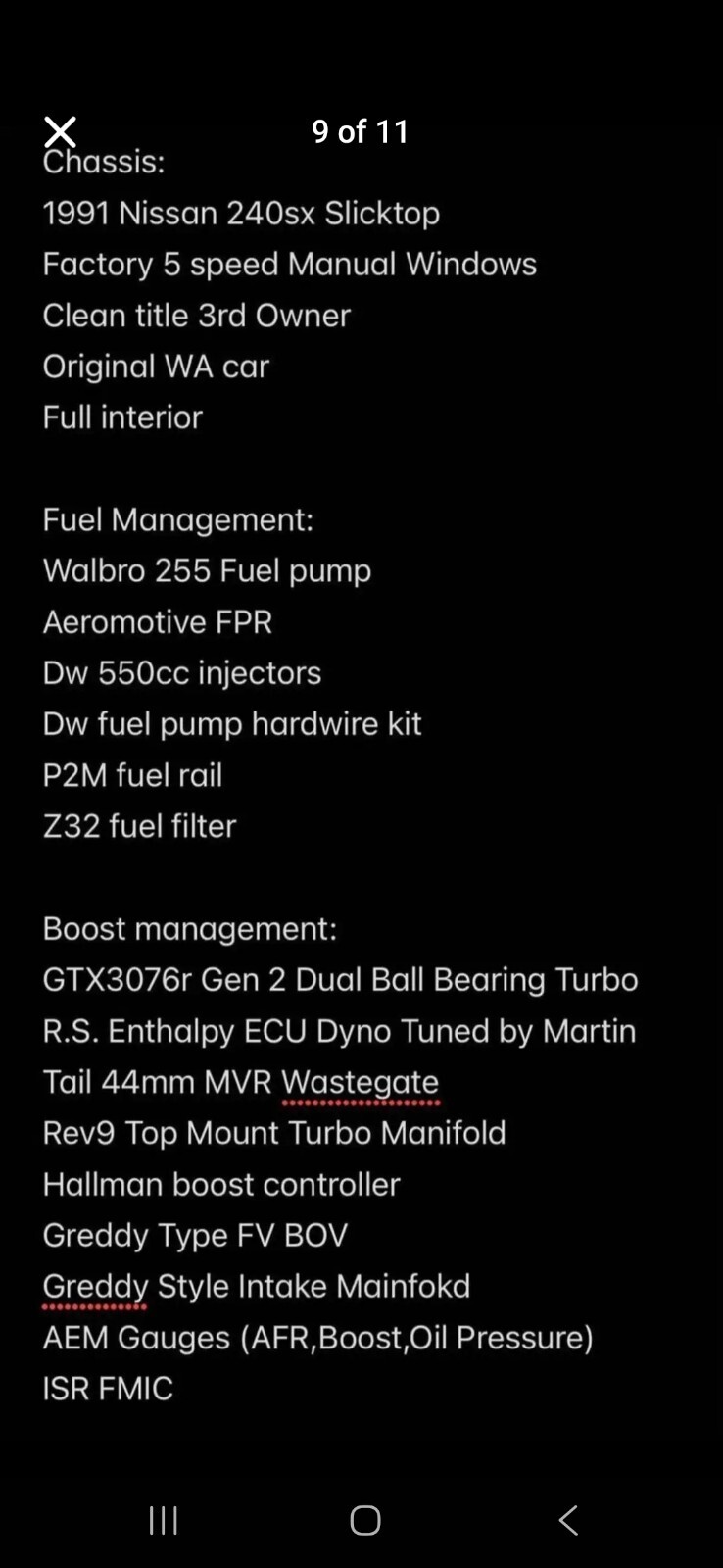
Task: Open recent apps from the navigation bar
Action: [163, 1520]
